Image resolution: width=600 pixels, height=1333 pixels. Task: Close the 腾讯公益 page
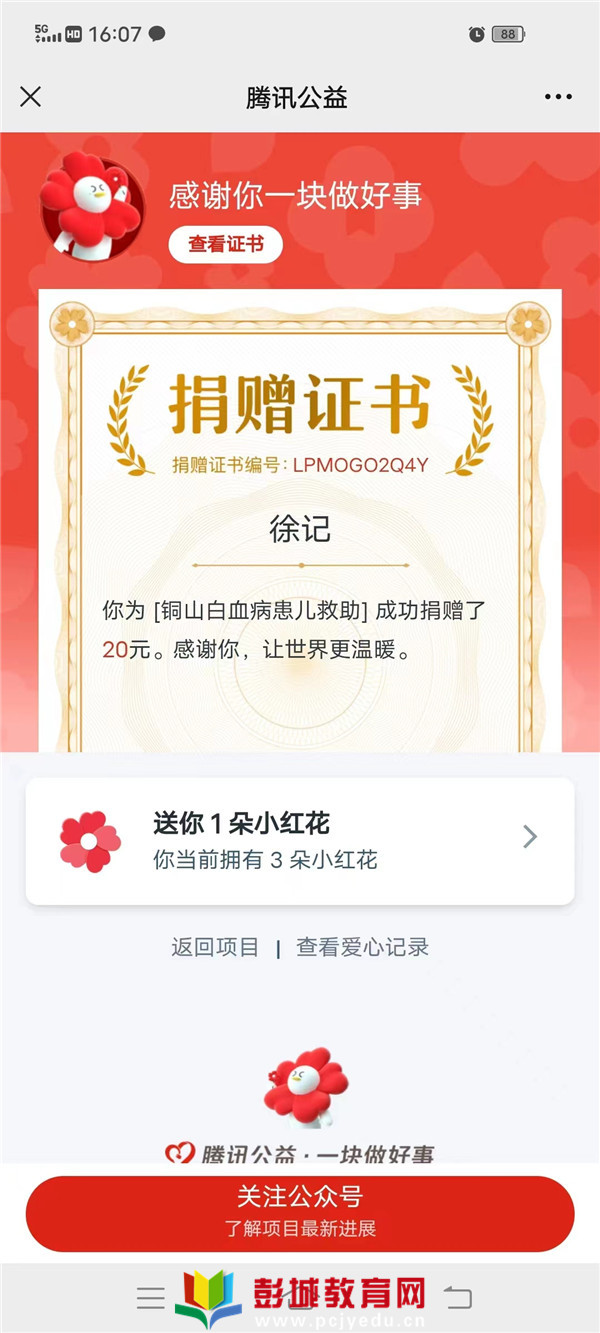coord(31,97)
